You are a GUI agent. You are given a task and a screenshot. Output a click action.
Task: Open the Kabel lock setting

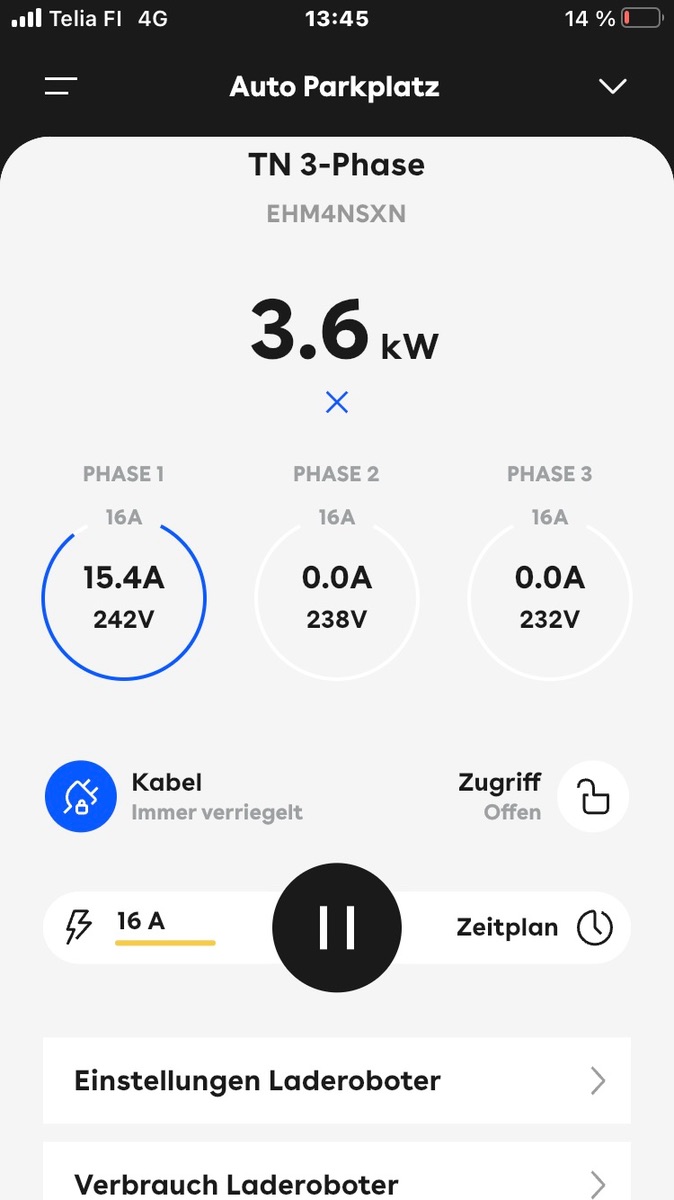click(x=78, y=798)
